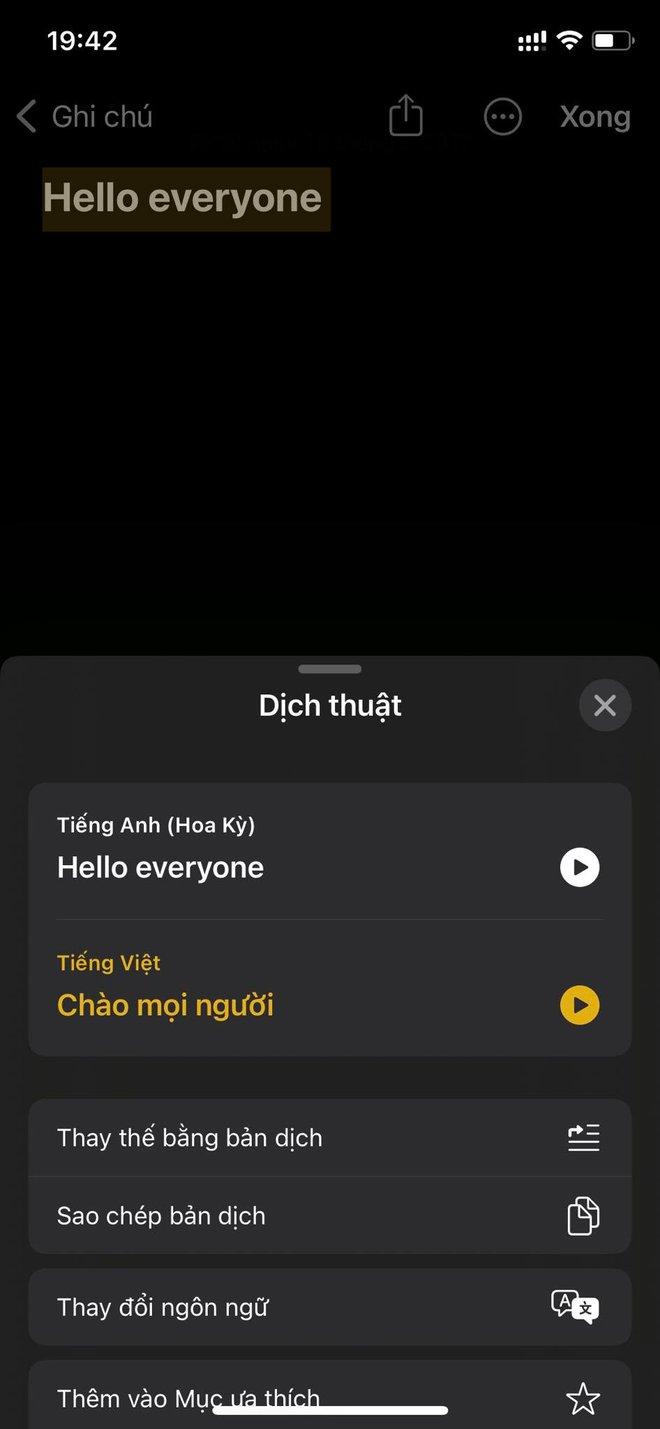Go back to Ghi chú
This screenshot has width=660, height=1429.
tap(84, 117)
